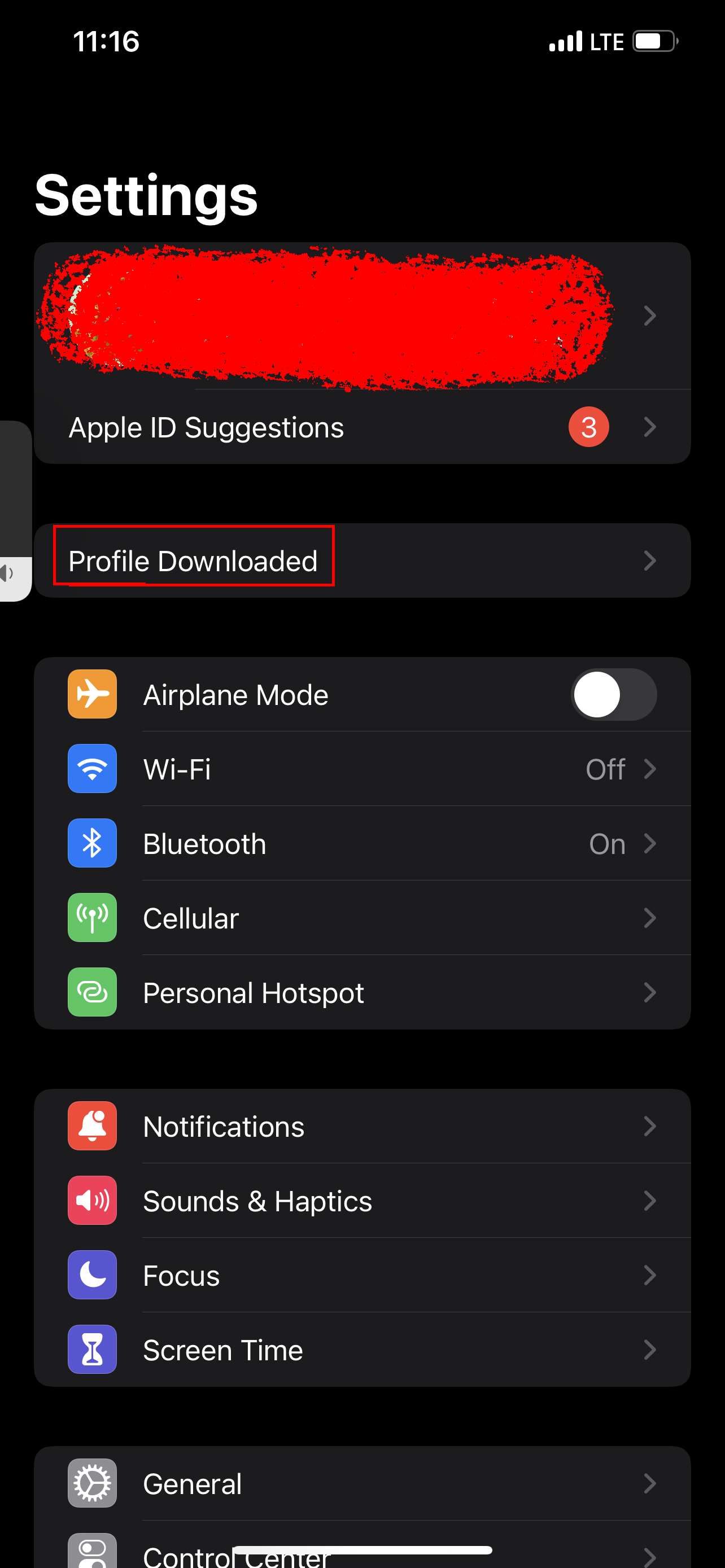Image resolution: width=725 pixels, height=1568 pixels.
Task: Open Bluetooth settings
Action: click(362, 844)
